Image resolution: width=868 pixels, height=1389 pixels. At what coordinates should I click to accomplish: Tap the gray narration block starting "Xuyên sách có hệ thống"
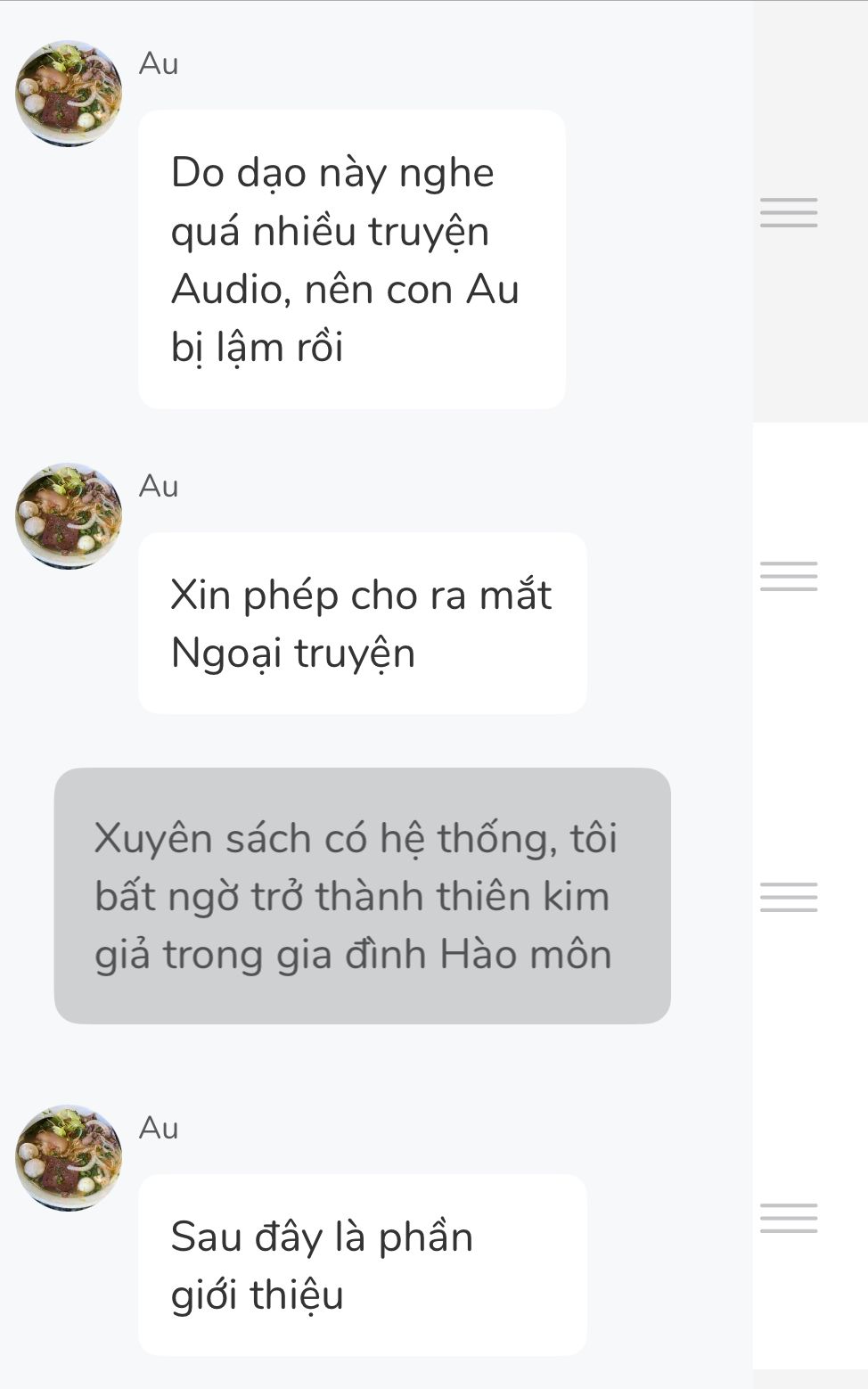pyautogui.click(x=362, y=896)
